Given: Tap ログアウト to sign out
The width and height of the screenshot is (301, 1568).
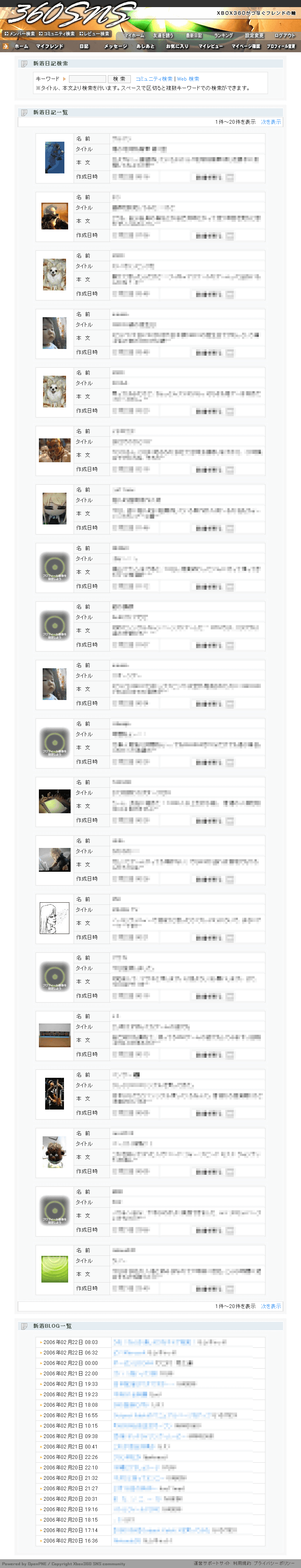Looking at the screenshot, I should tap(284, 36).
